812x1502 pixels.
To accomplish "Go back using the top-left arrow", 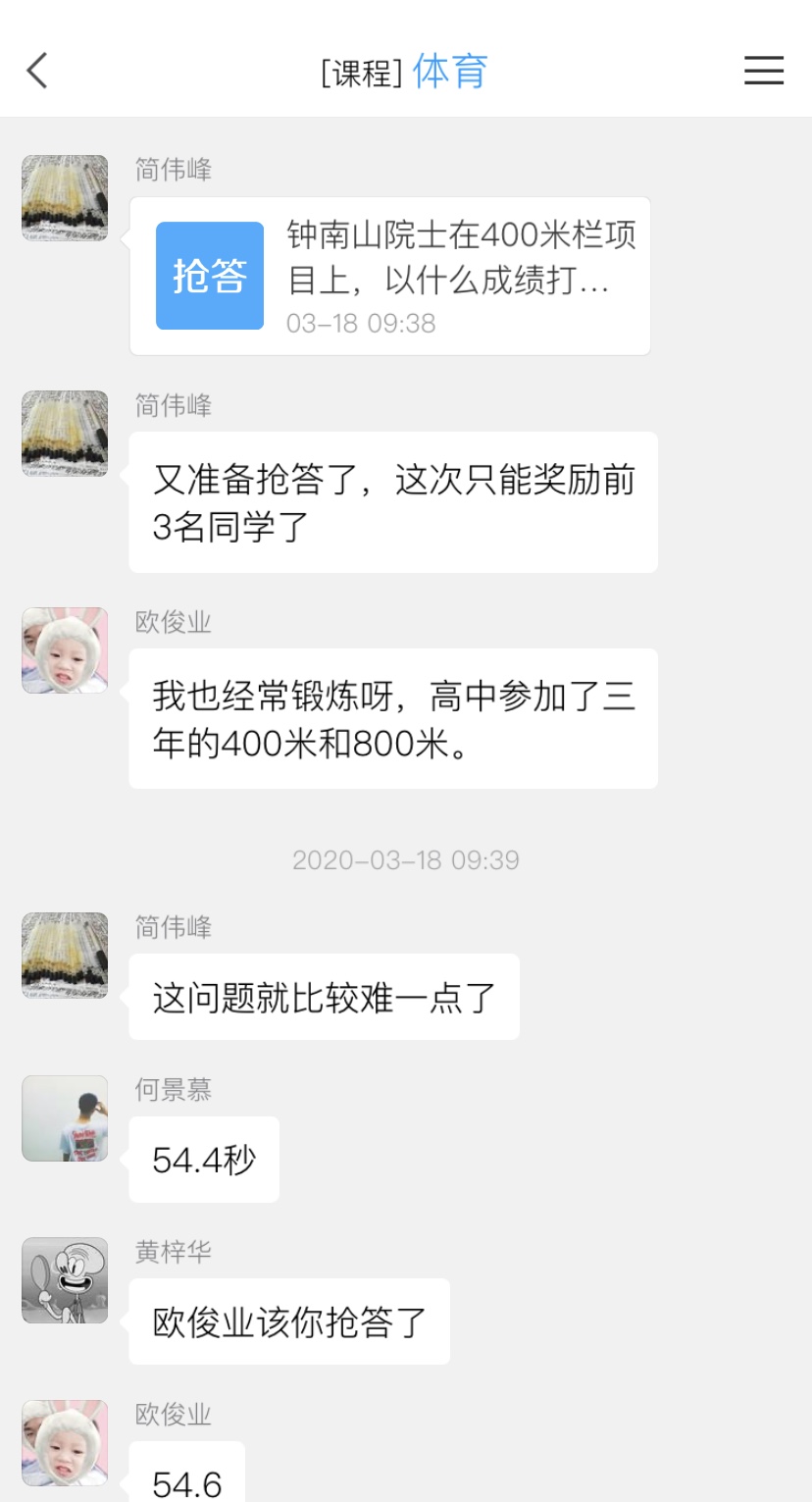I will (37, 71).
